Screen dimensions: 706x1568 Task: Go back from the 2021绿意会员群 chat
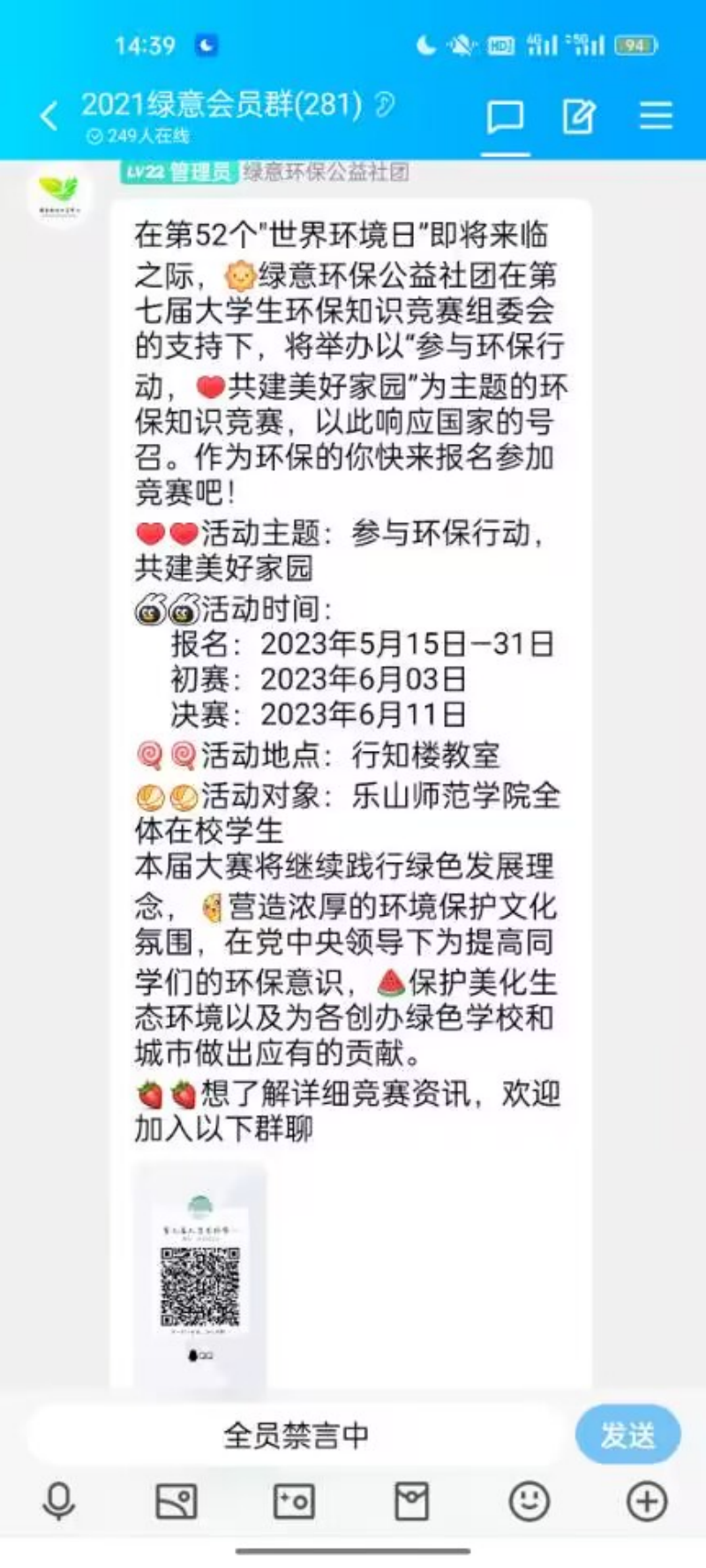pos(49,116)
